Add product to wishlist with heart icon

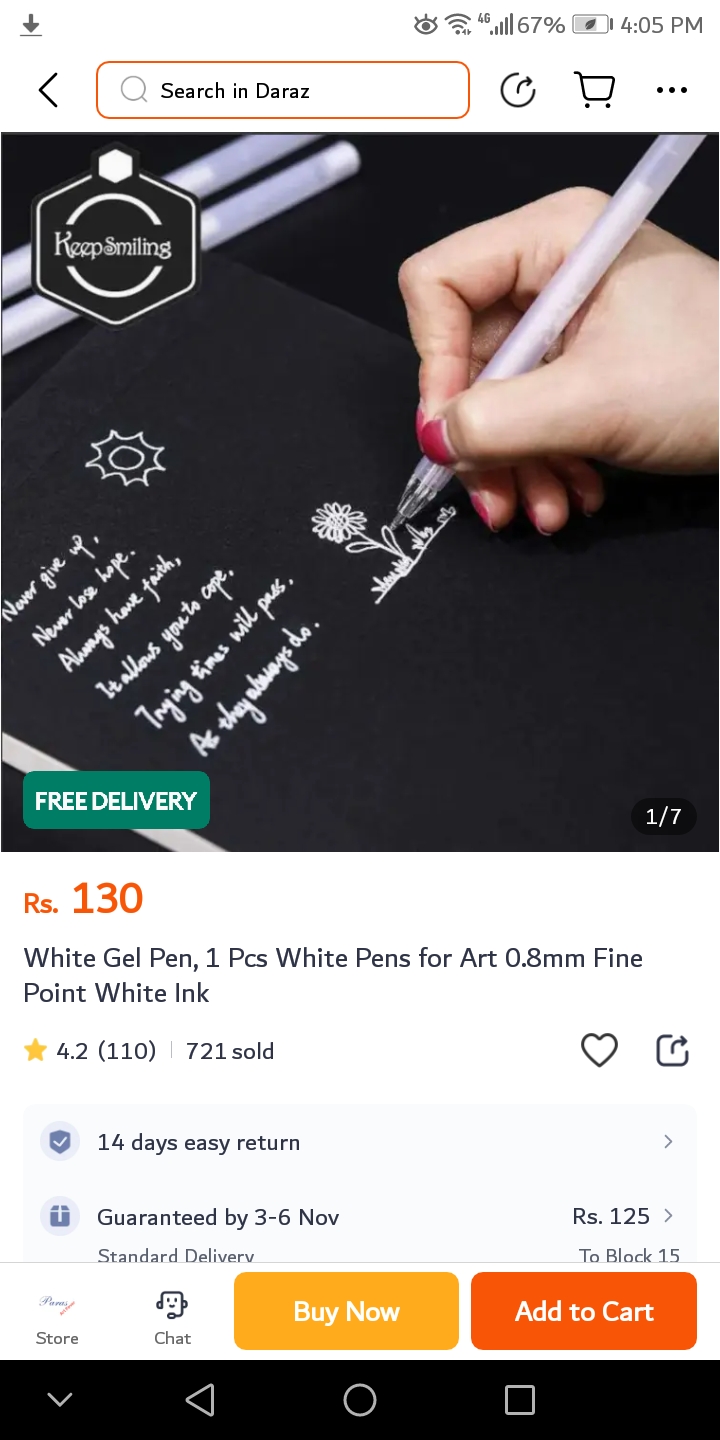(x=599, y=1050)
